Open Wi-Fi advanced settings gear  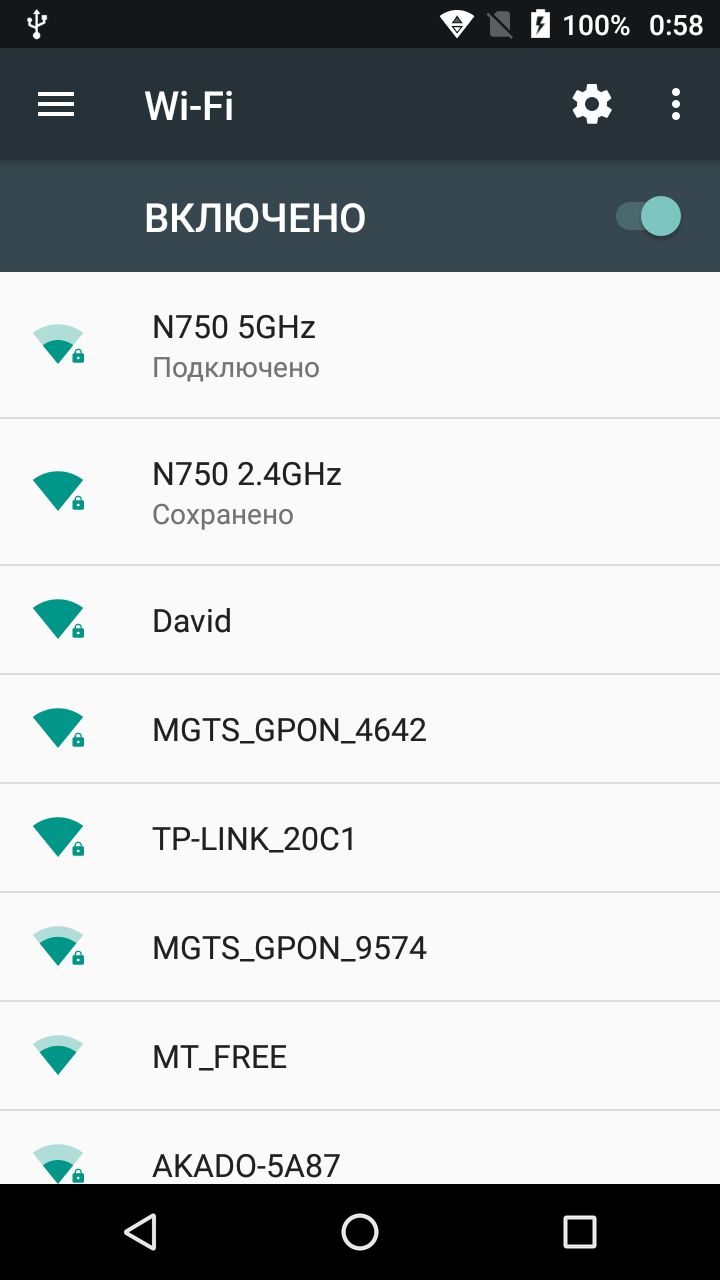point(592,104)
